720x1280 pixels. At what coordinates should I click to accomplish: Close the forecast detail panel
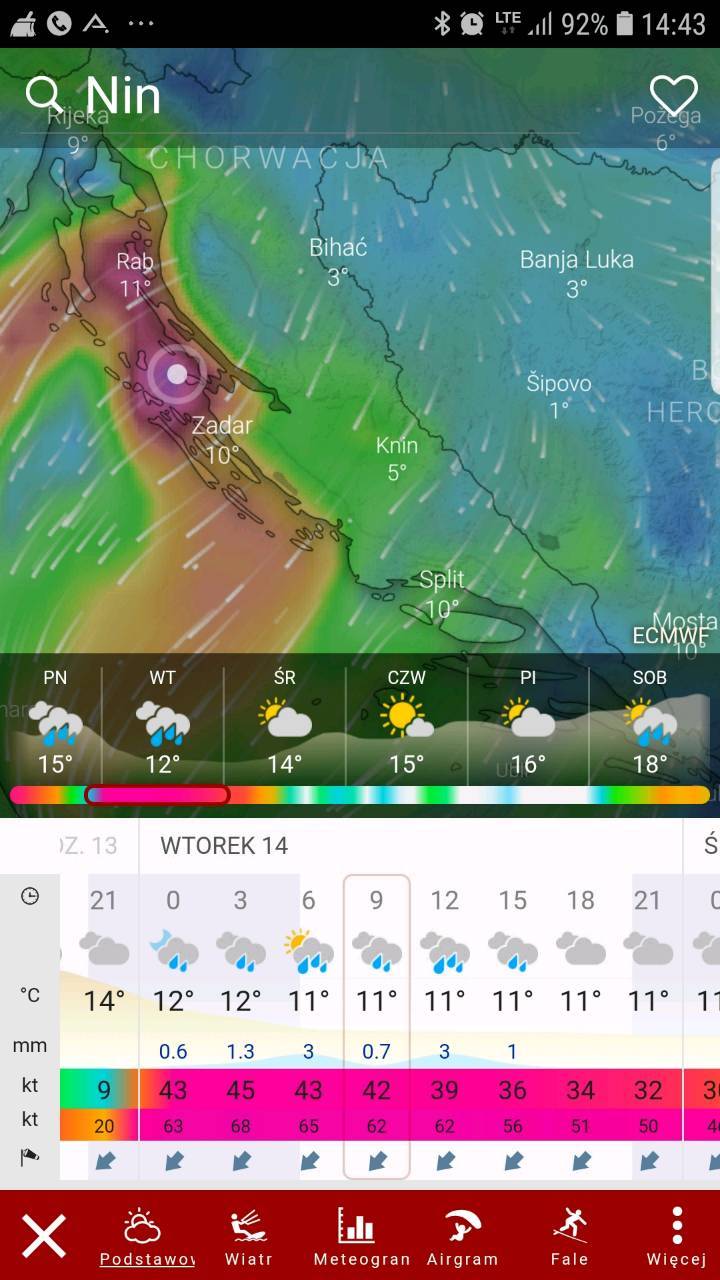(45, 1235)
